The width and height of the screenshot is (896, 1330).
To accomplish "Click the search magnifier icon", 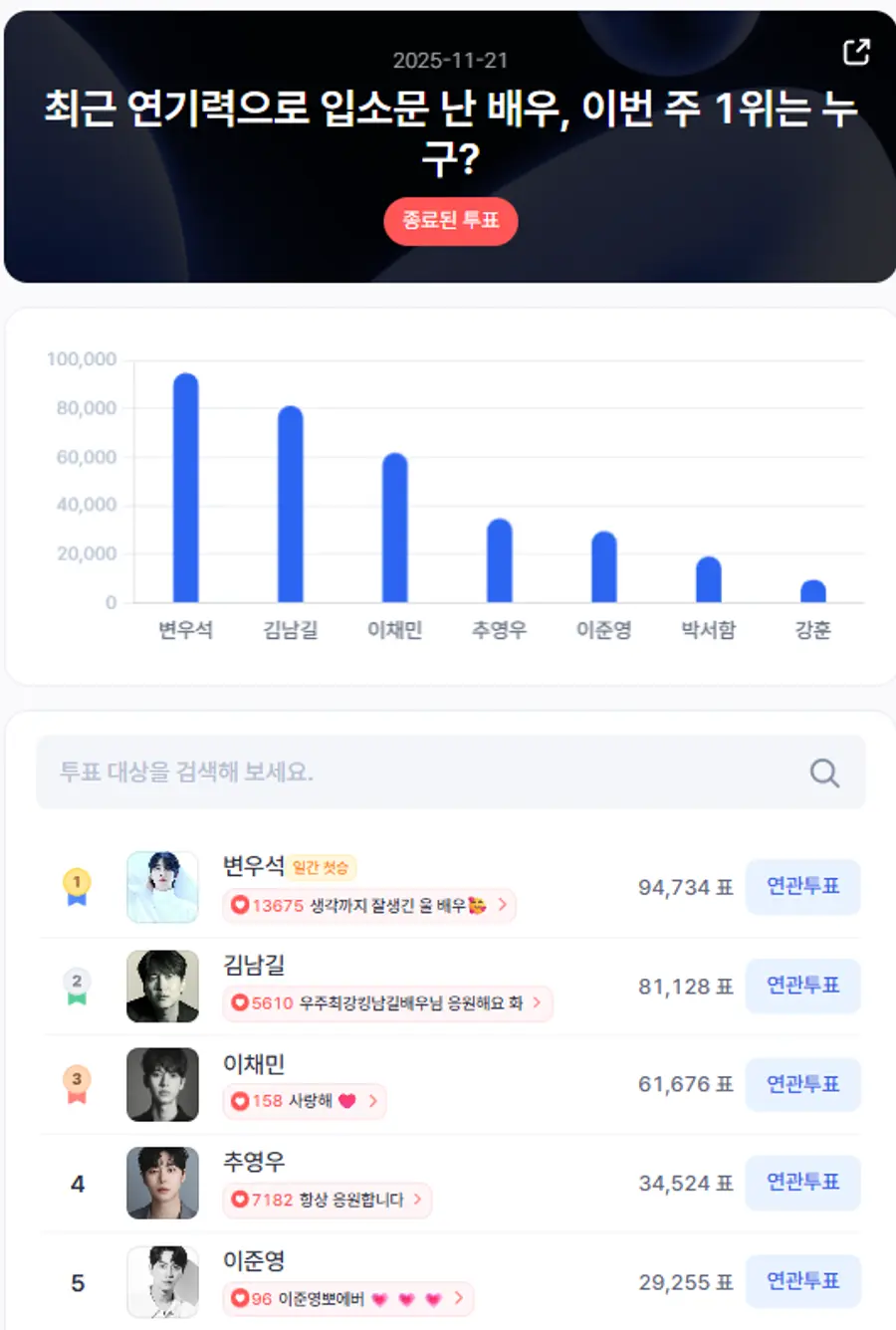I will pyautogui.click(x=823, y=773).
